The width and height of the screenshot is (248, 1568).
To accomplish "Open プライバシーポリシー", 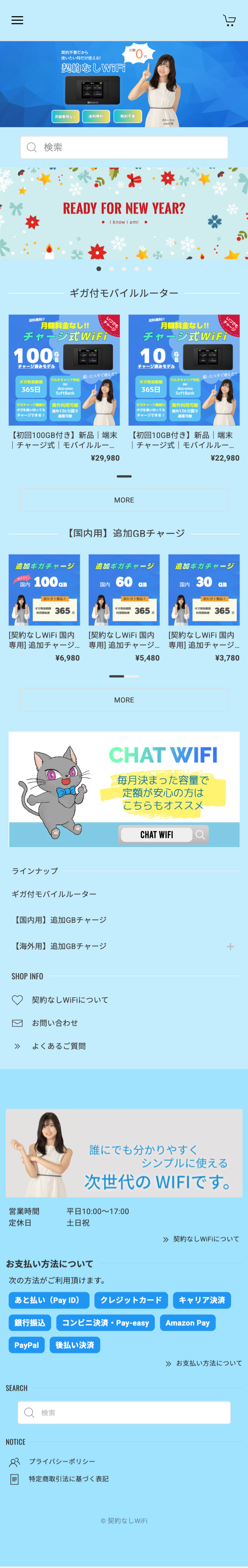I will click(x=62, y=1461).
